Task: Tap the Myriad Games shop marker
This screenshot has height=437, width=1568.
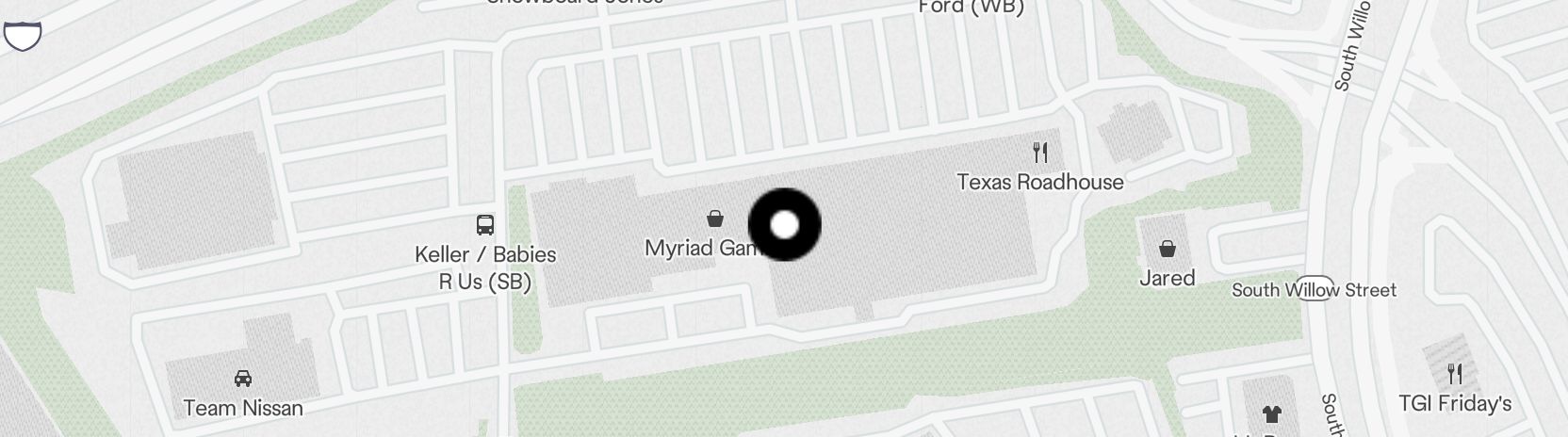Action: point(715,219)
